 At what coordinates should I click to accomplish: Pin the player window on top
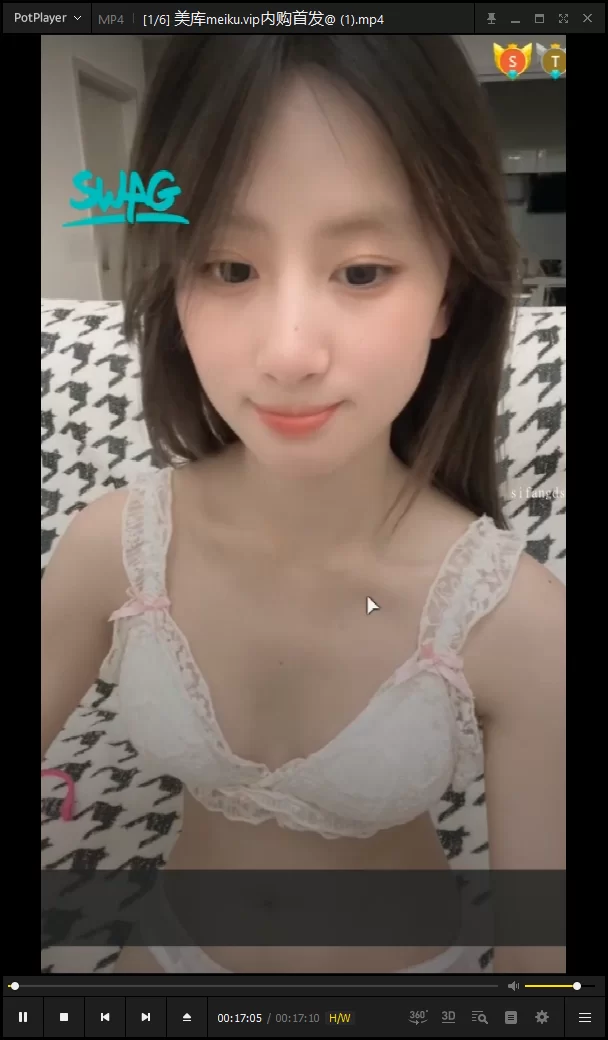[491, 19]
